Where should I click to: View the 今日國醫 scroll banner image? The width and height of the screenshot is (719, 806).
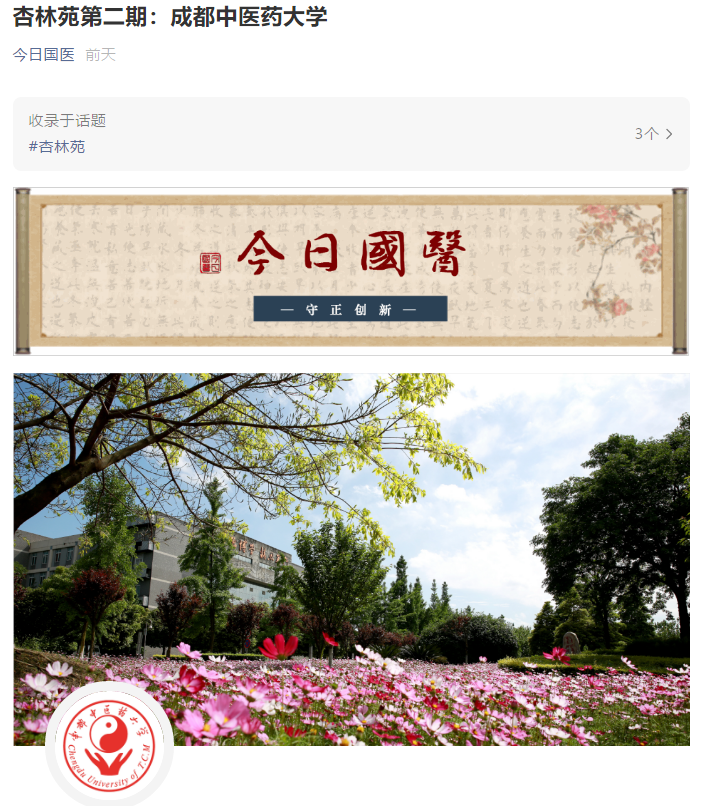click(x=351, y=271)
